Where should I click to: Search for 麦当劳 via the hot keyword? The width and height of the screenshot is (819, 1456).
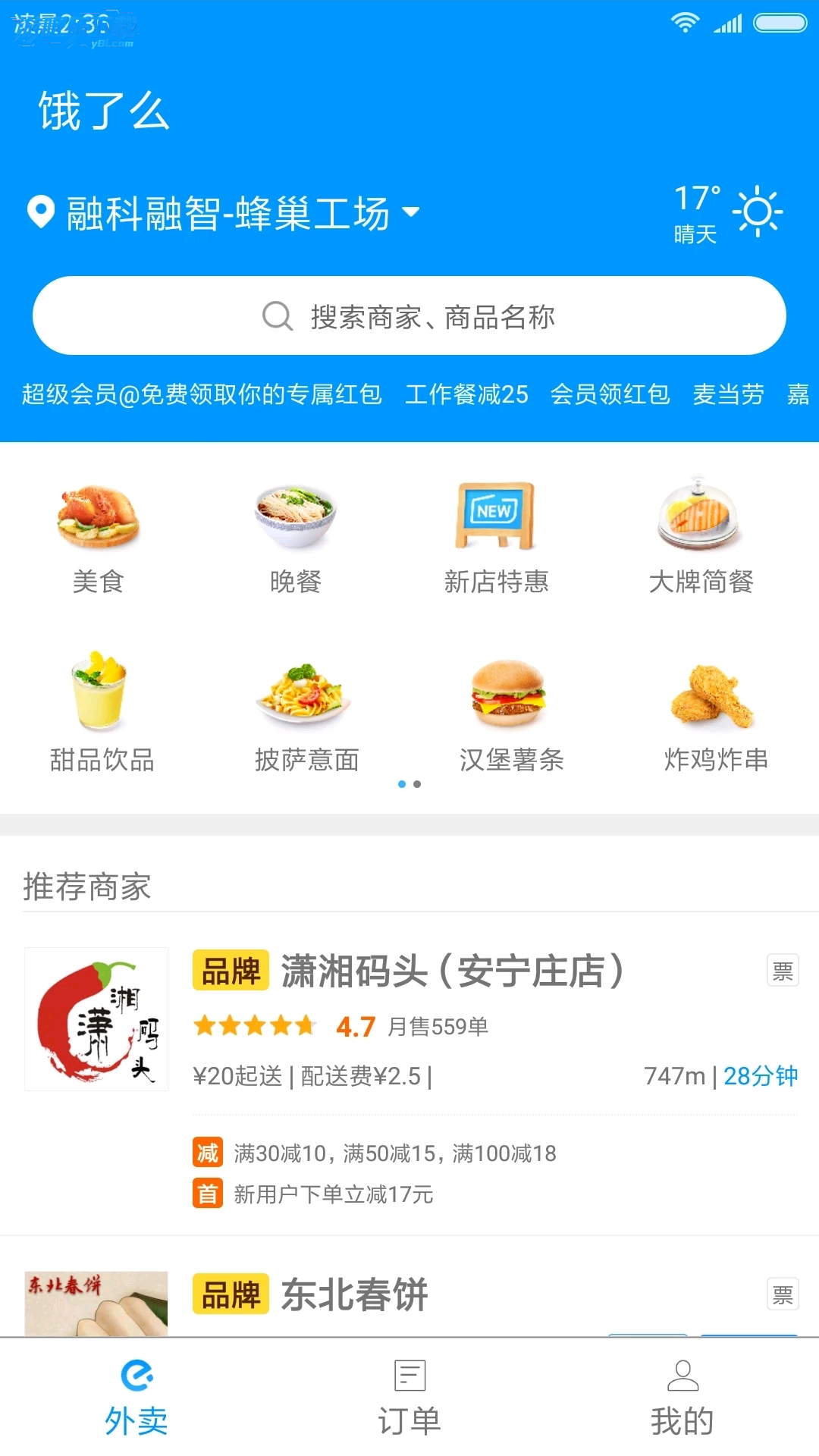728,394
